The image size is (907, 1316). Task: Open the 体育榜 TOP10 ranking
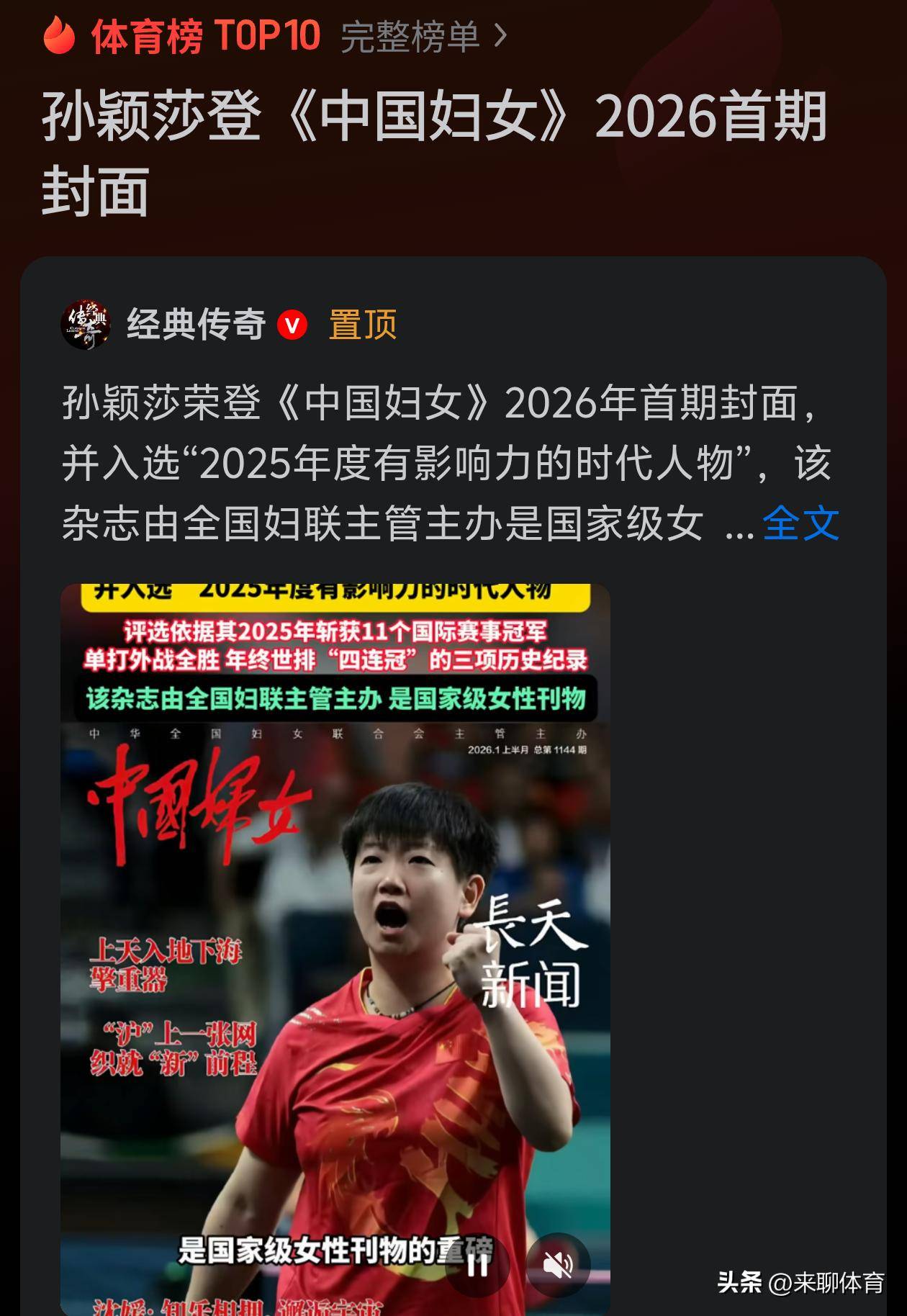click(x=205, y=36)
